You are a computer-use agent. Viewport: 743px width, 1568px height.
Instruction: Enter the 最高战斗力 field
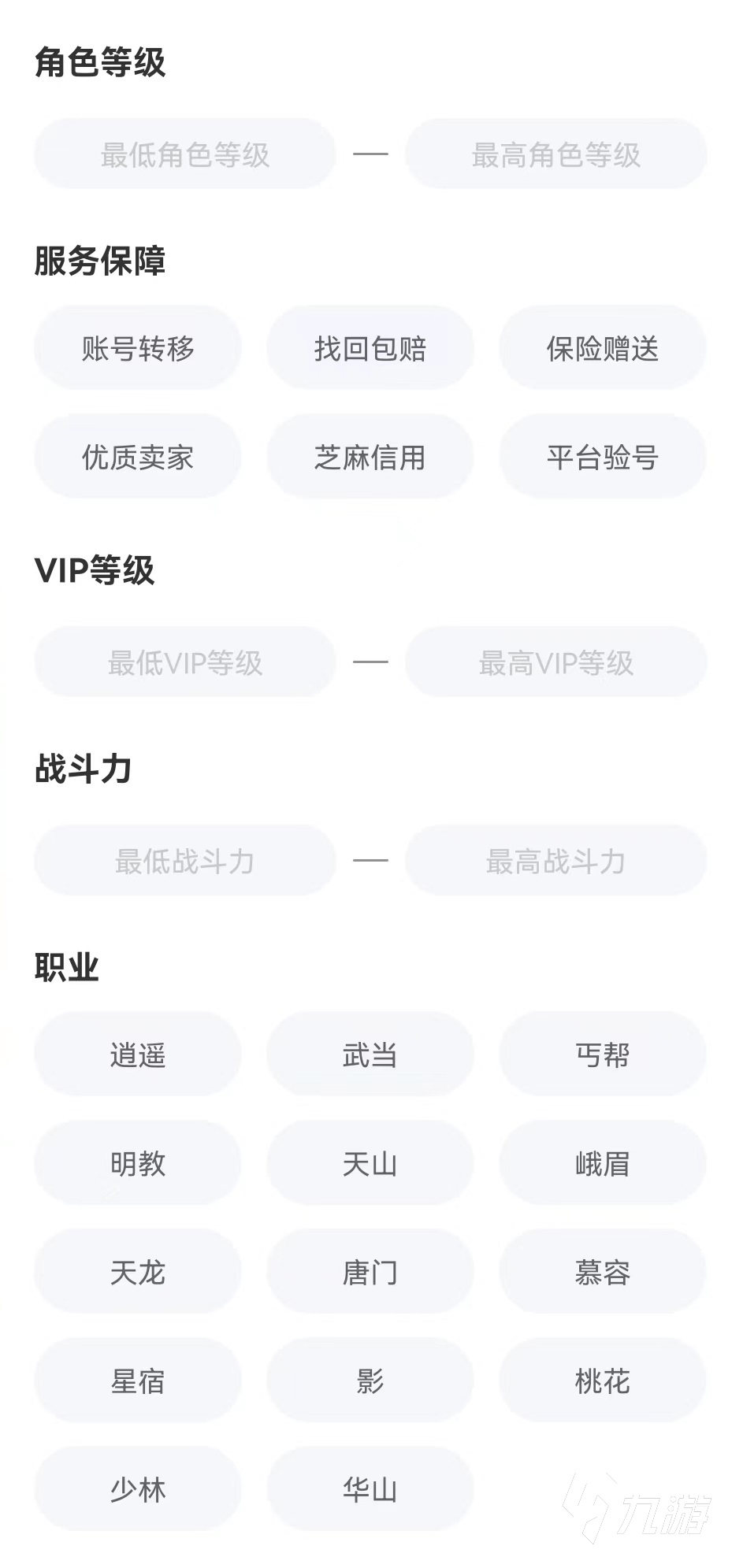(555, 861)
